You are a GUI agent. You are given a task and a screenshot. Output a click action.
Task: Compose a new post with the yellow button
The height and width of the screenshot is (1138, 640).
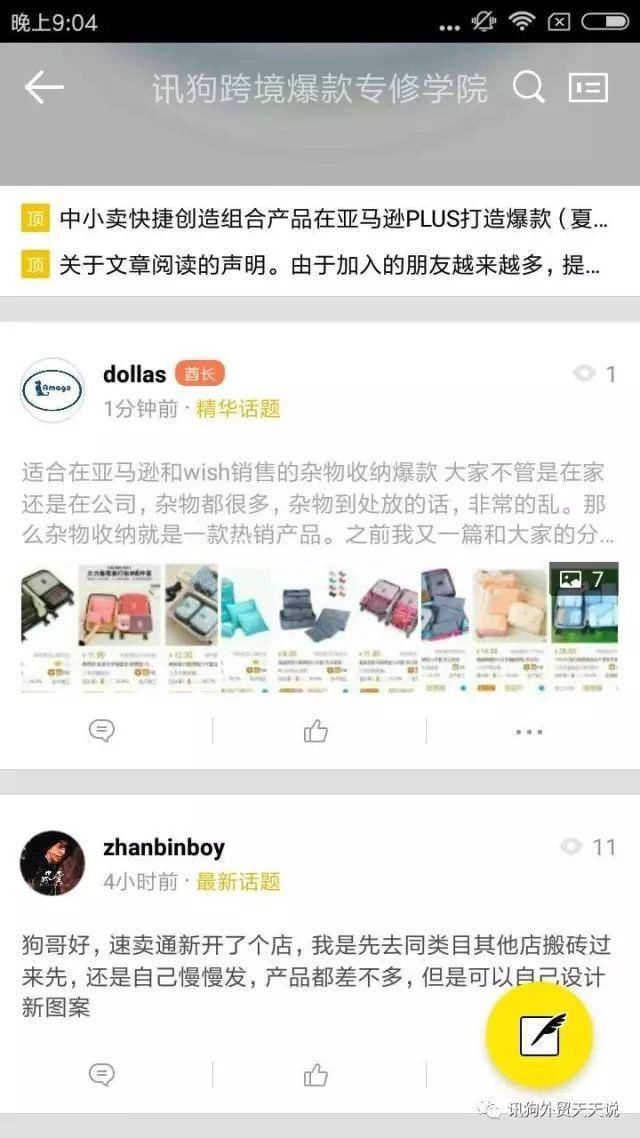(x=540, y=1035)
